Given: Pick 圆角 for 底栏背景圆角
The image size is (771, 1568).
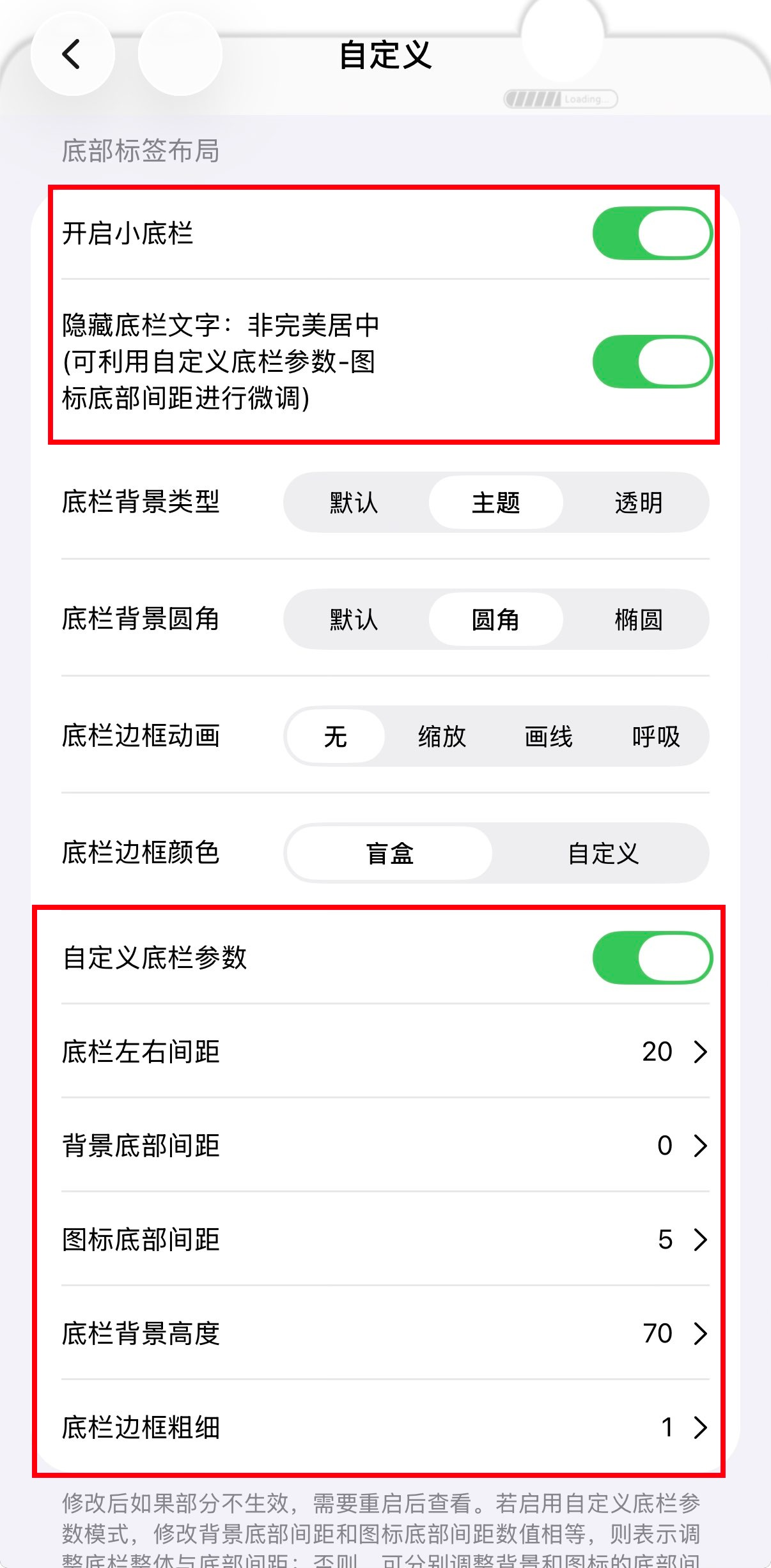Looking at the screenshot, I should 496,619.
